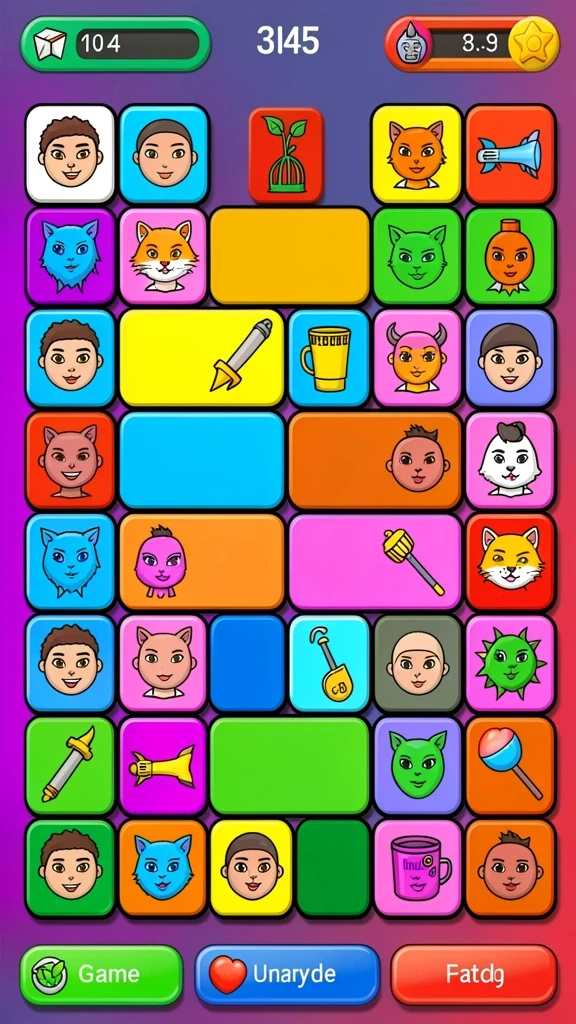Select the yellow shovel tile

328,664
